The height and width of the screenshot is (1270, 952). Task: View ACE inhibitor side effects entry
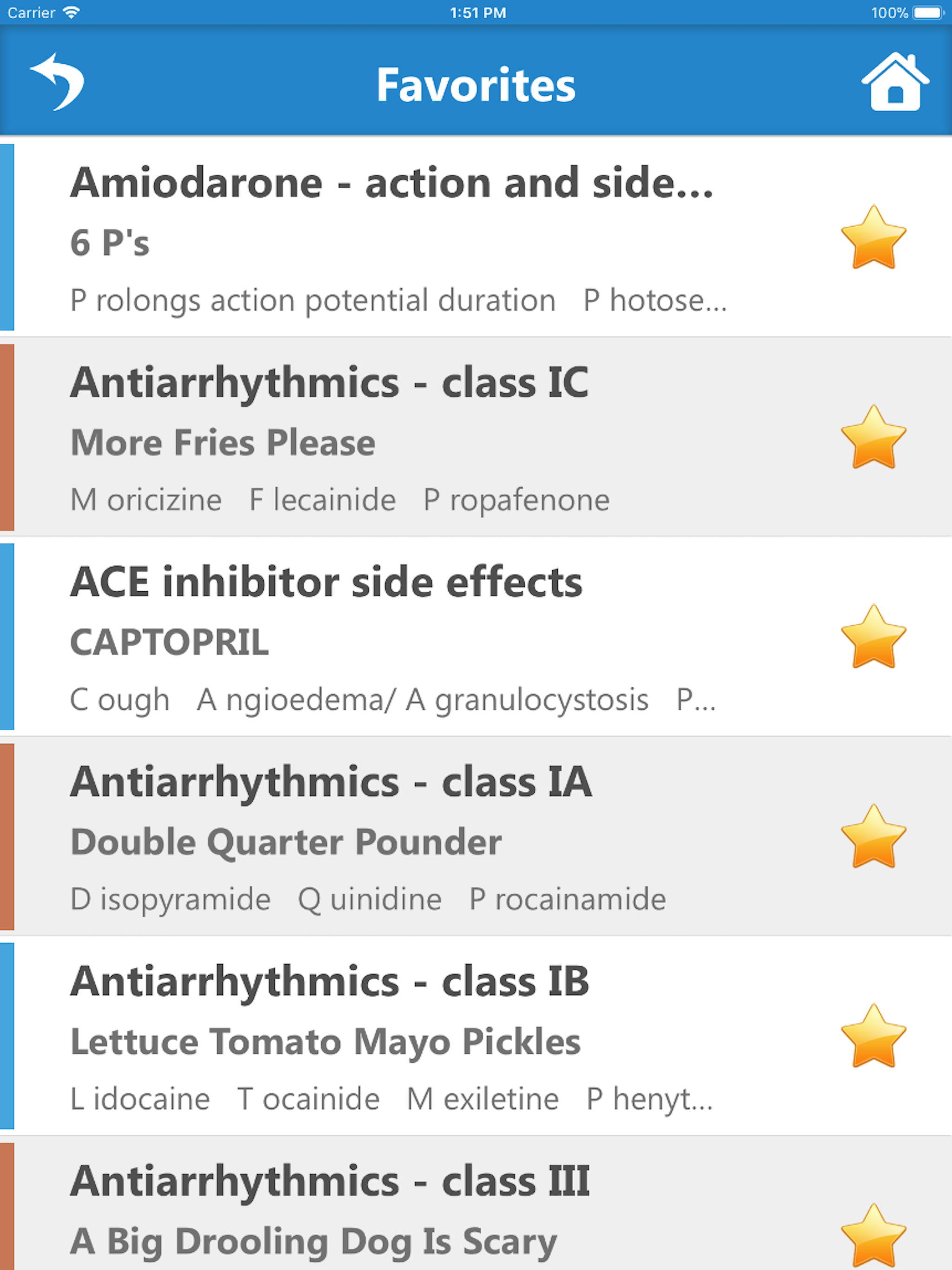coord(390,637)
